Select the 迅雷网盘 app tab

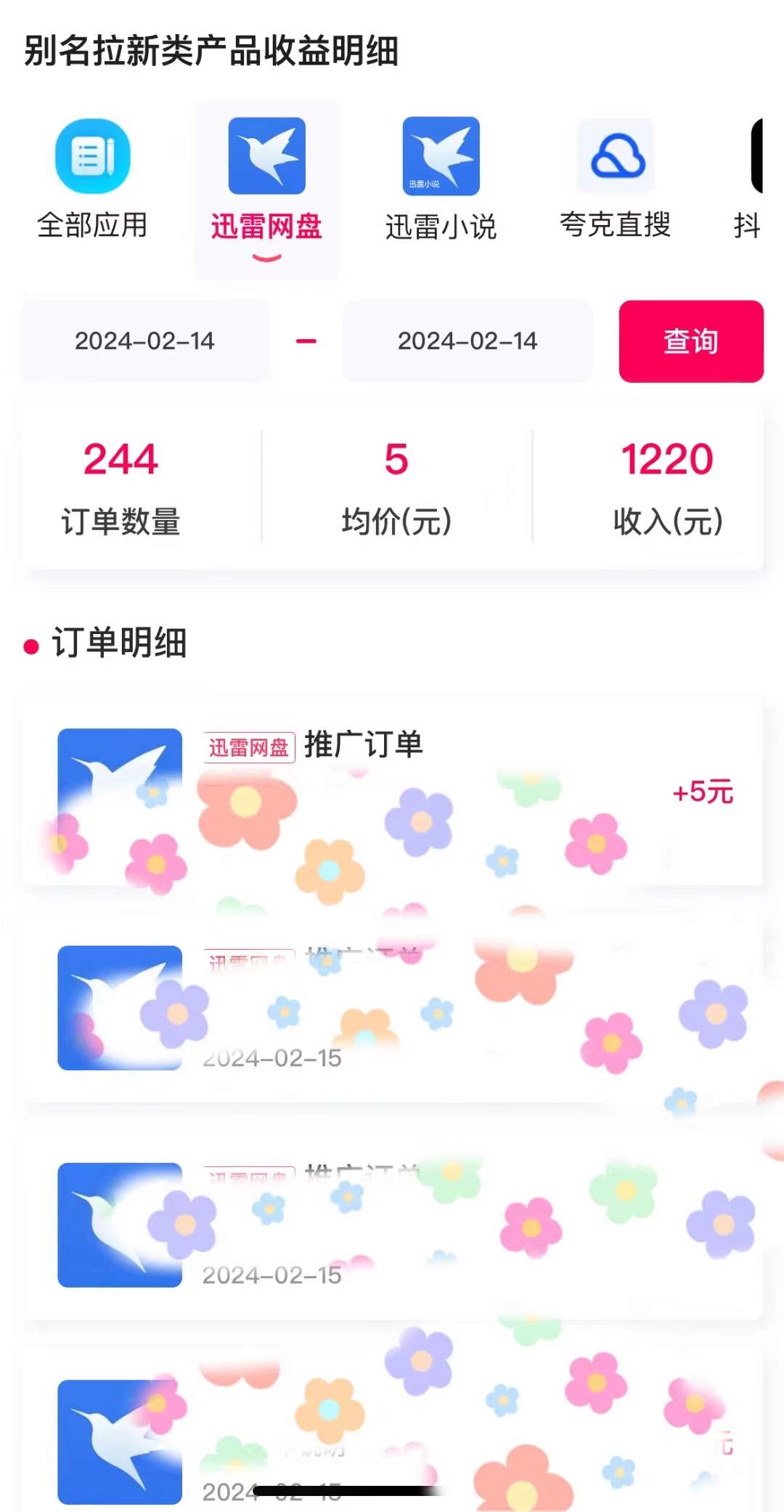(x=266, y=183)
